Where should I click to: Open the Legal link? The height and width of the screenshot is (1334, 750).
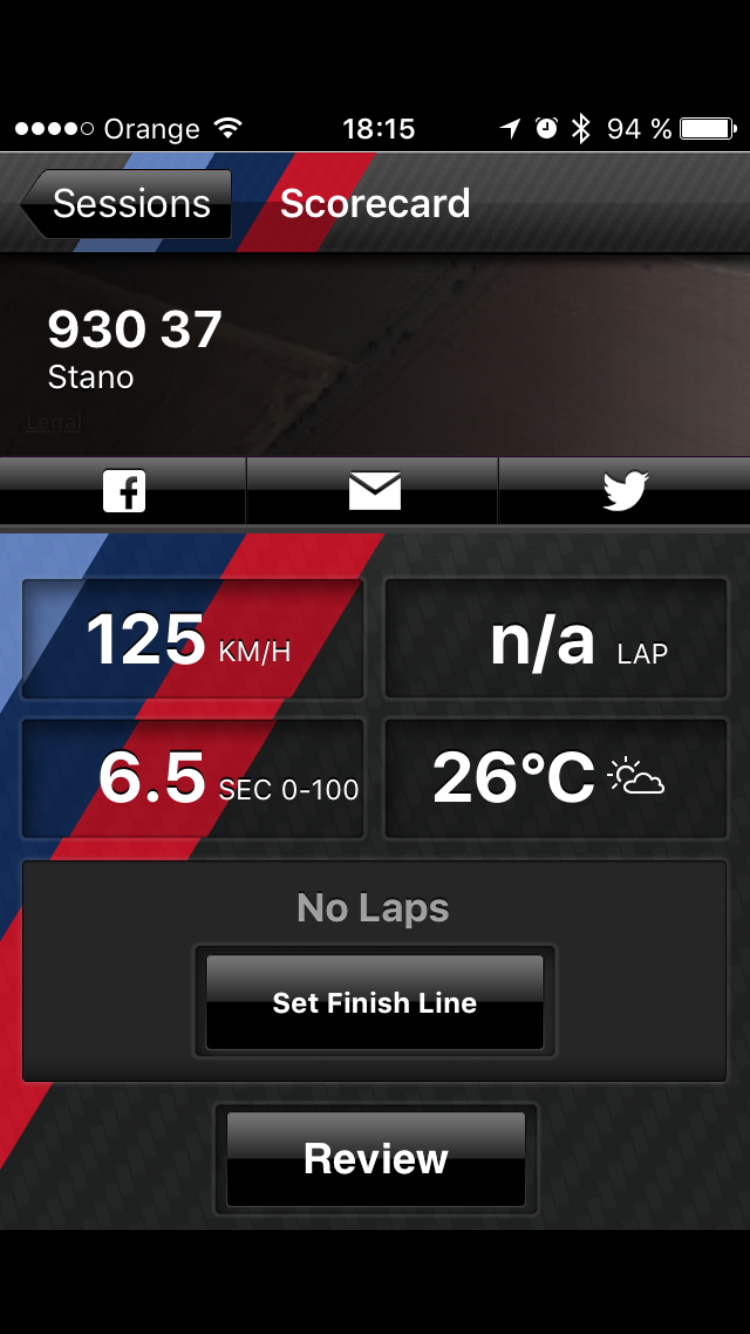pos(54,423)
